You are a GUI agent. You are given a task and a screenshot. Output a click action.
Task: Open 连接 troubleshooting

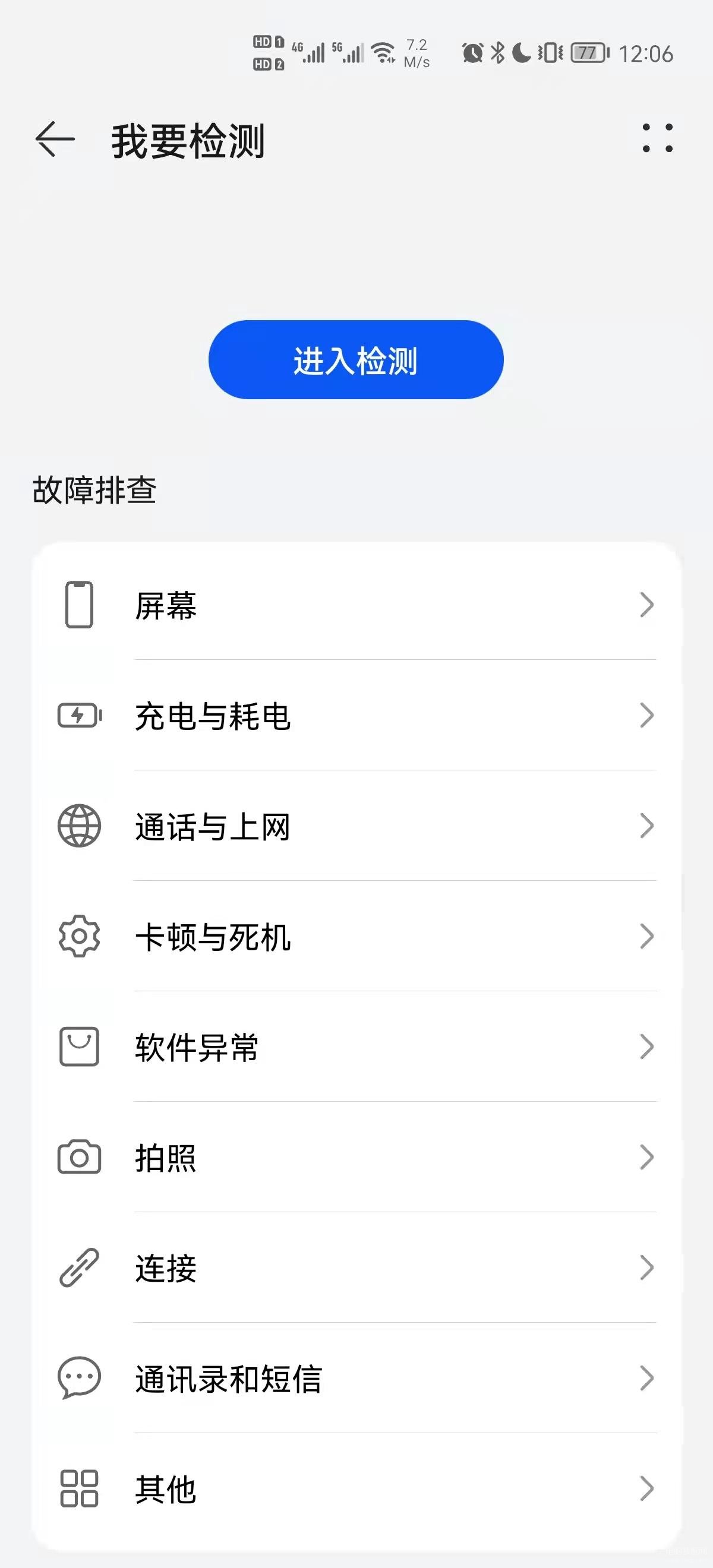pyautogui.click(x=356, y=1267)
